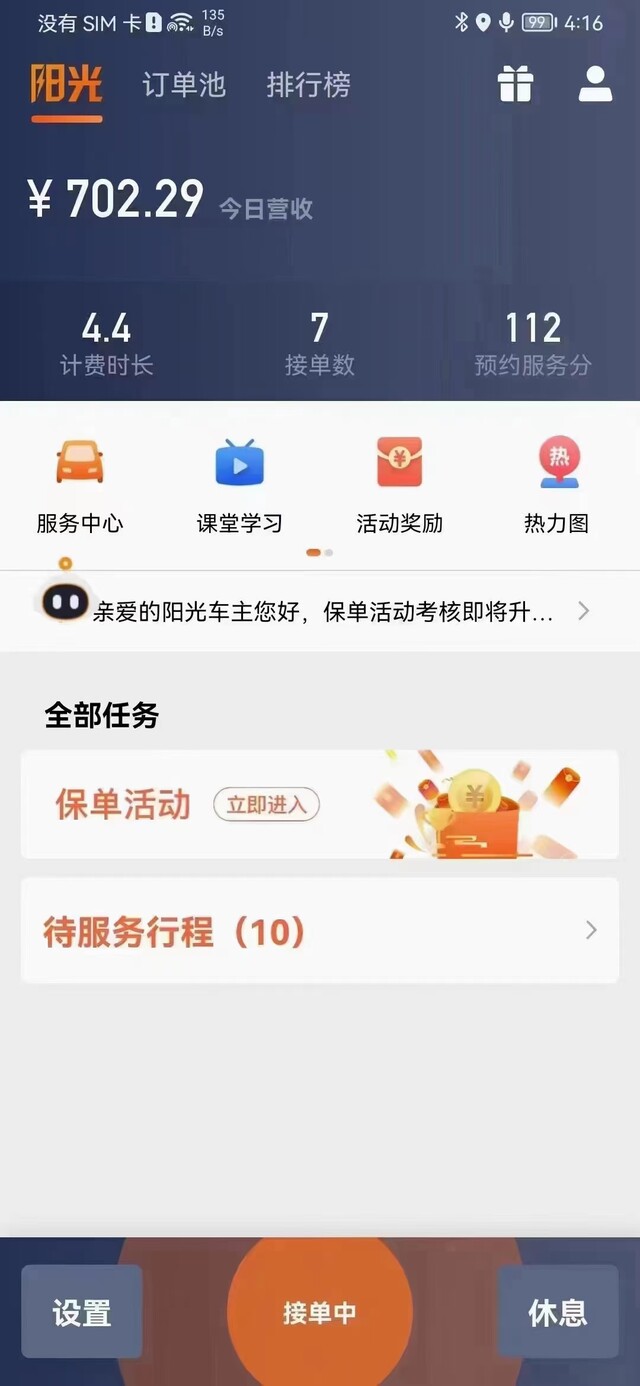640x1386 pixels.
Task: Open 课堂学习
Action: click(240, 487)
